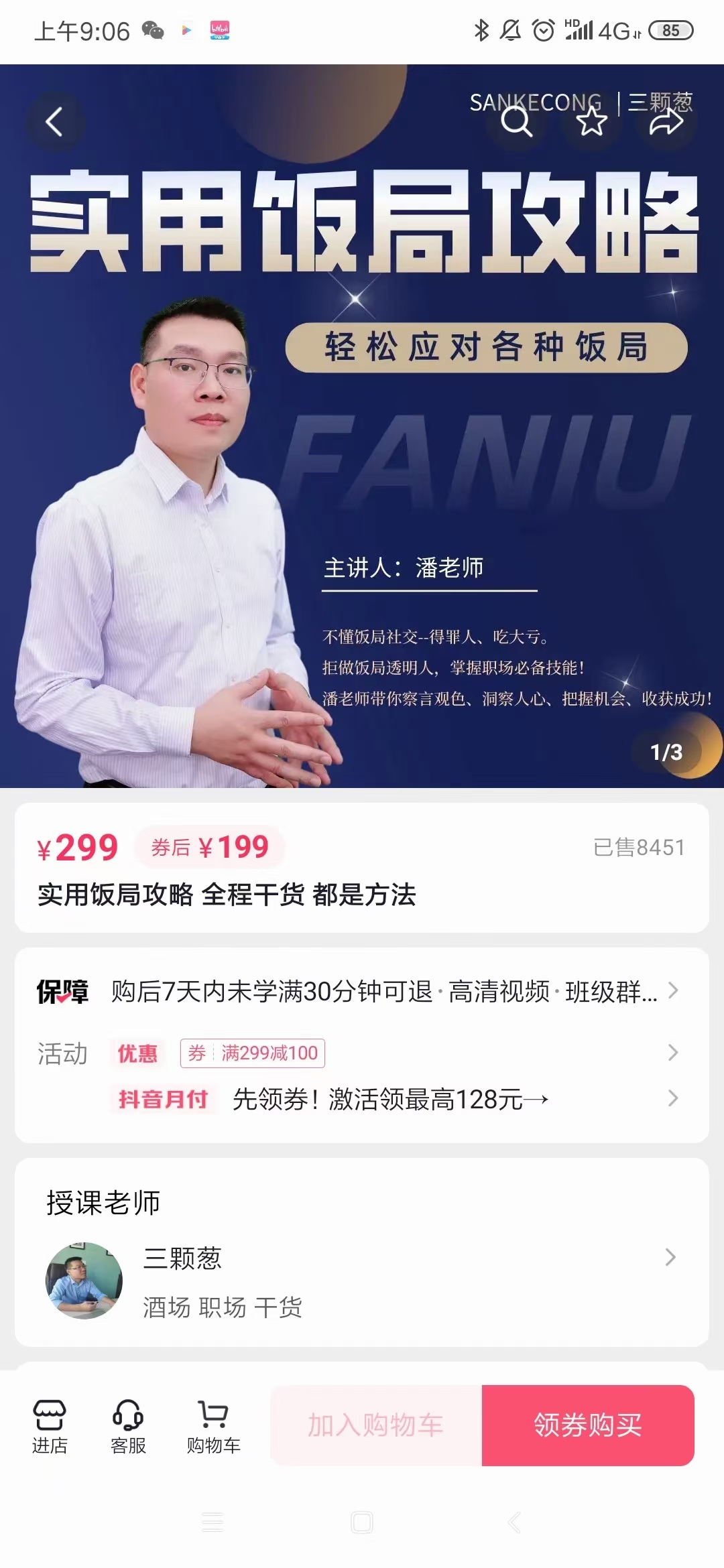View teacher 三颗葱's profile
This screenshot has height=1568, width=724.
[362, 1280]
